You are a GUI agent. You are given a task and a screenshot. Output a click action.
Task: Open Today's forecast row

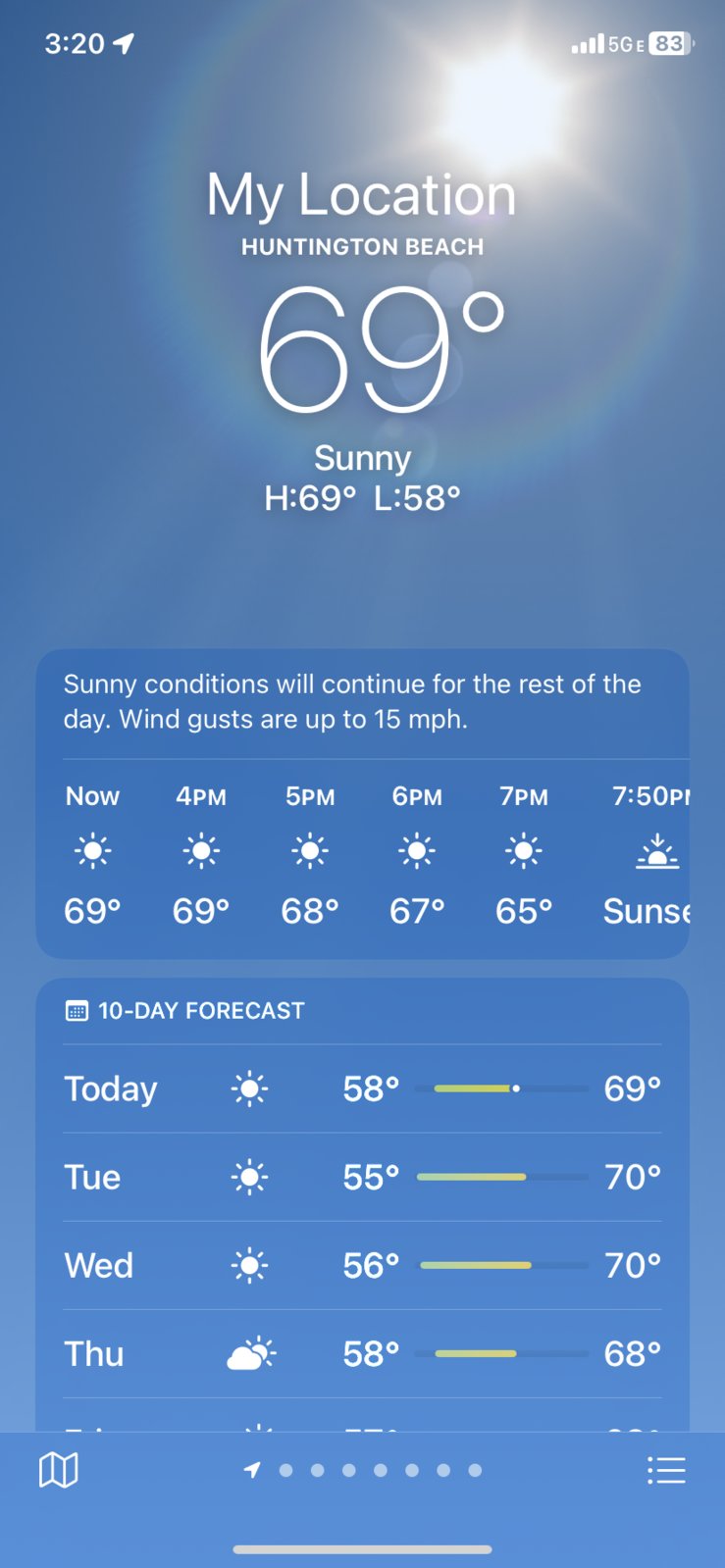click(x=362, y=1088)
